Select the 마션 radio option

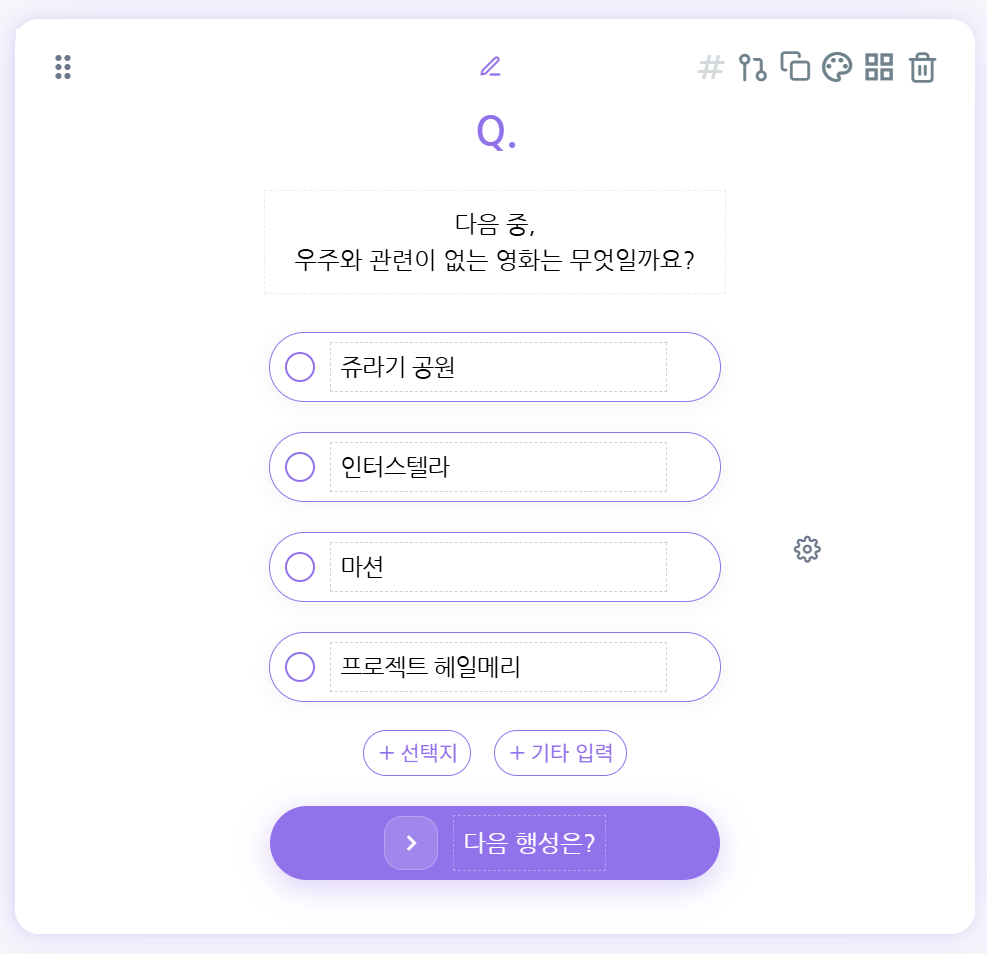(x=300, y=567)
